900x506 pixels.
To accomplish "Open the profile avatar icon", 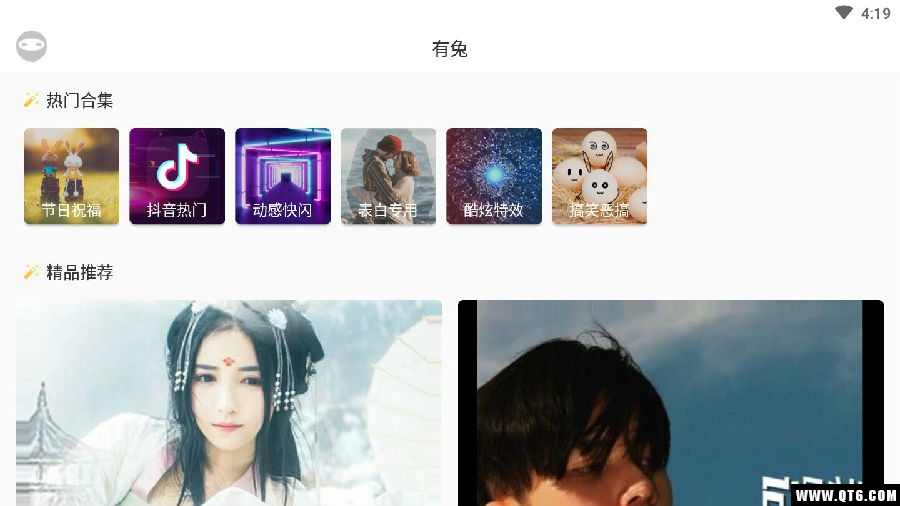I will [x=31, y=46].
